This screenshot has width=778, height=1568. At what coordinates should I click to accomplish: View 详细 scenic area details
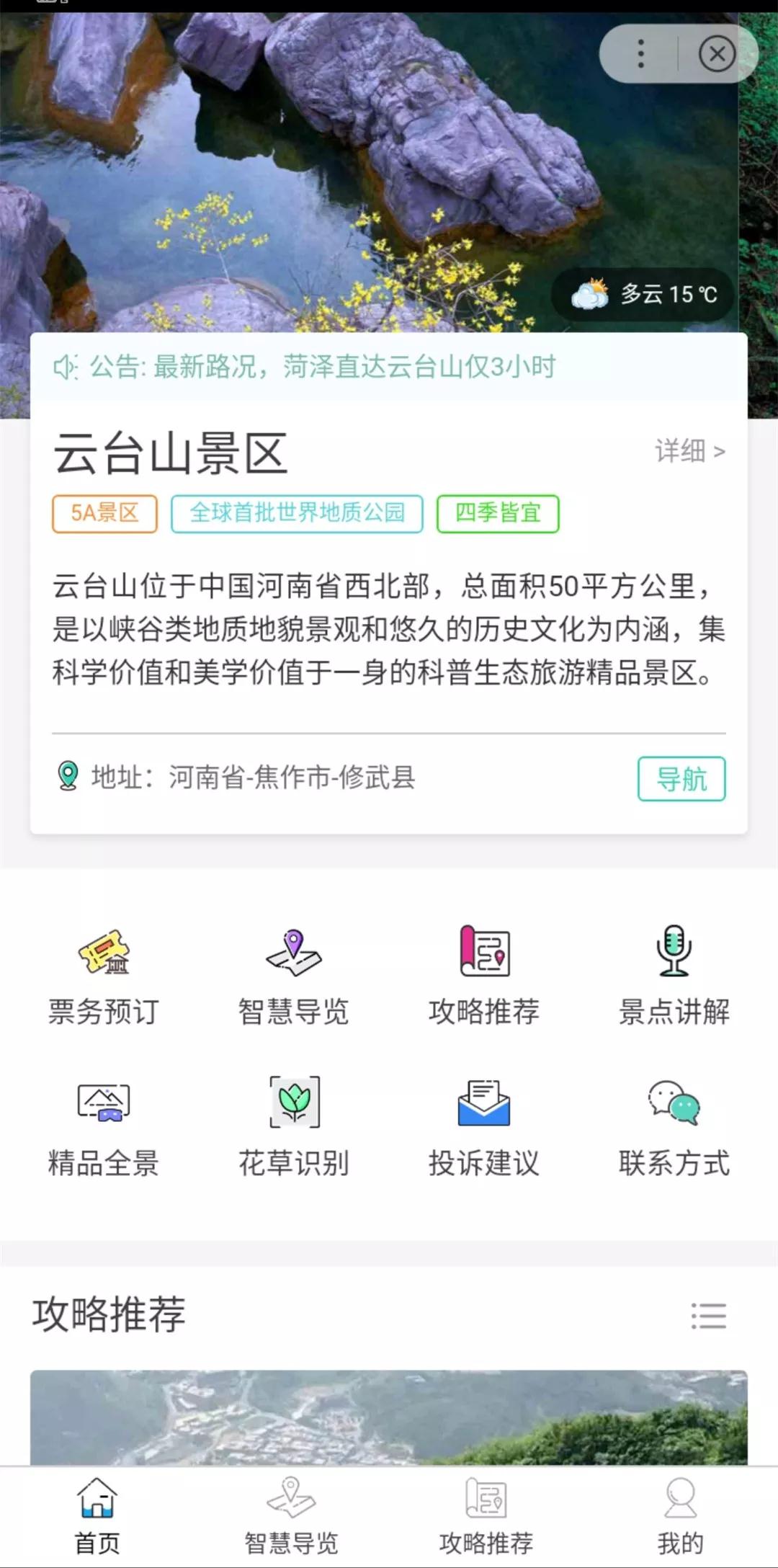pos(689,451)
